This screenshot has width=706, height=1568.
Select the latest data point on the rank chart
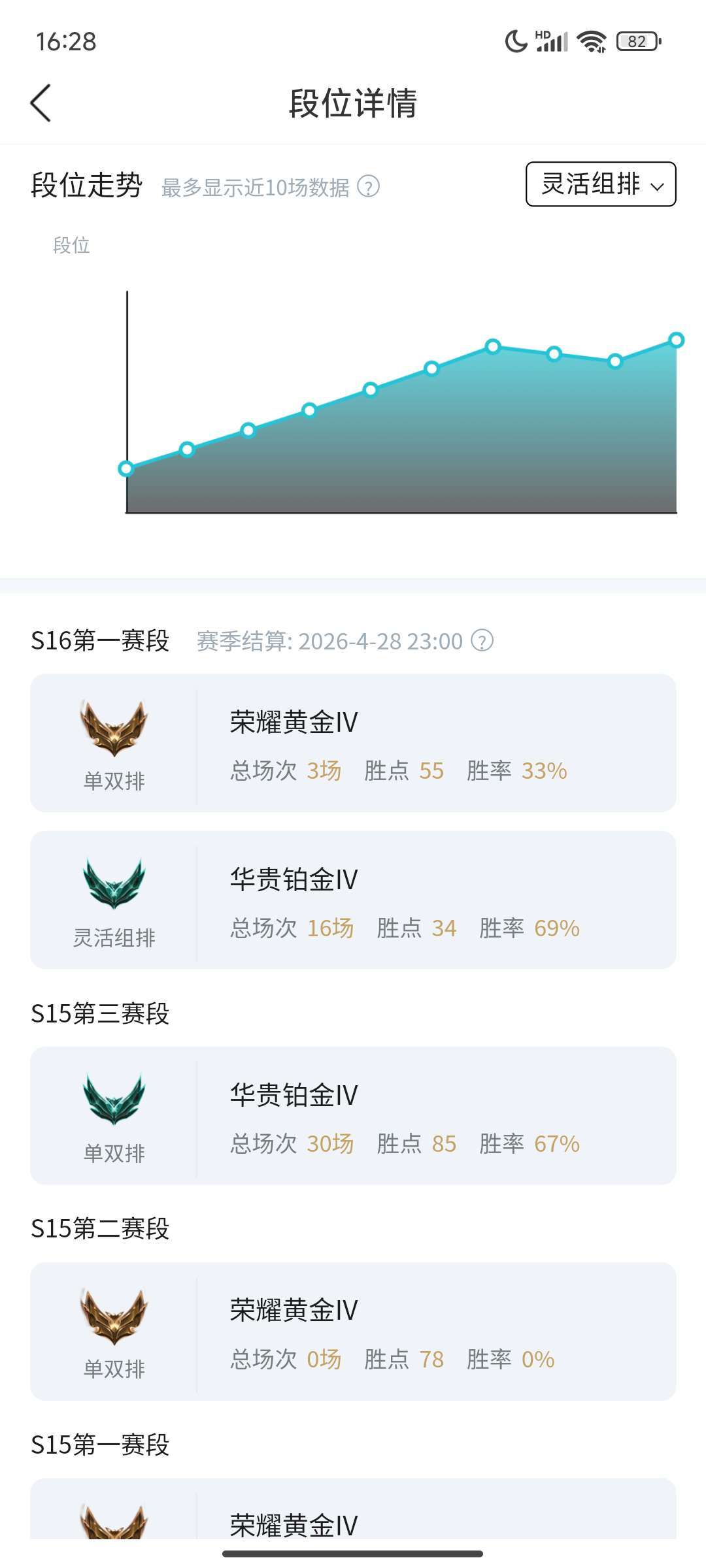click(676, 340)
